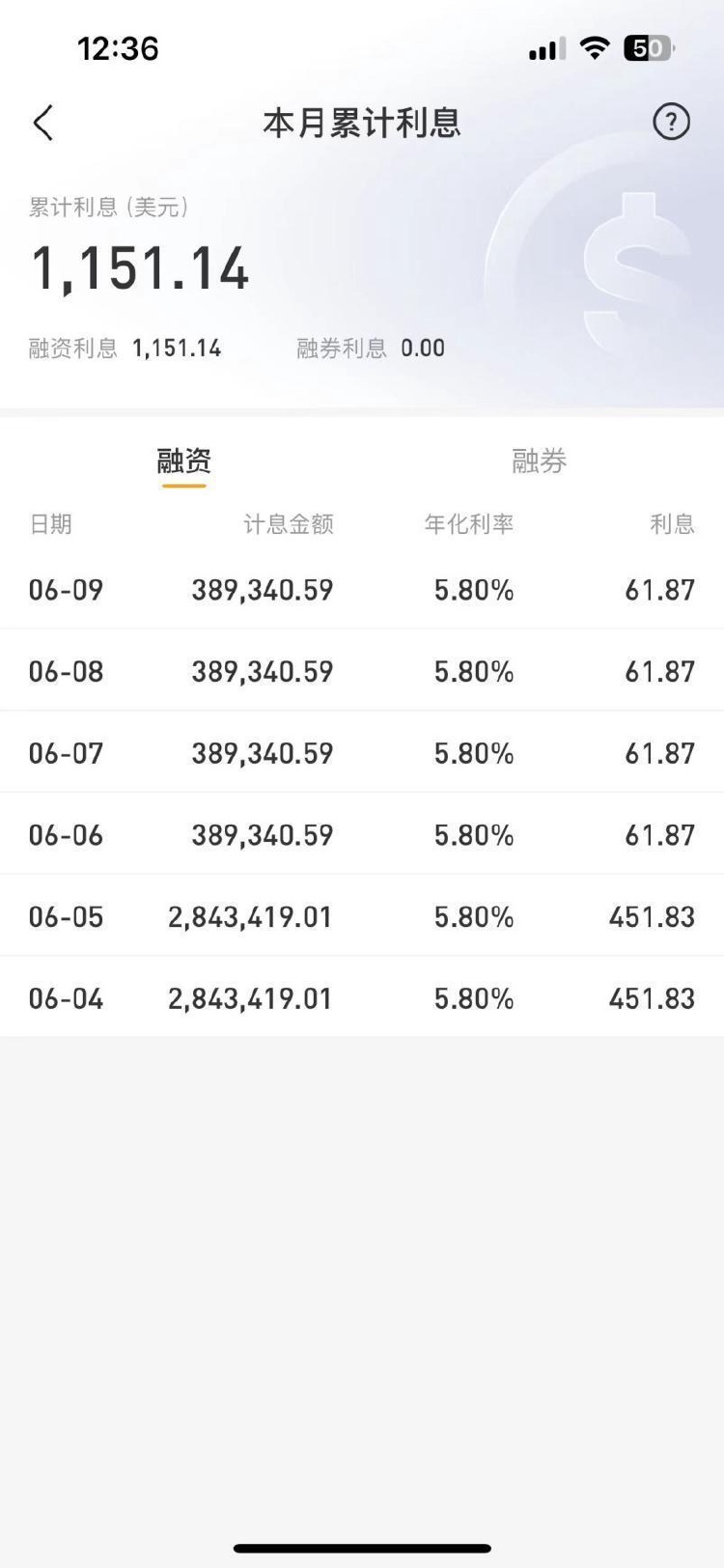Select the 融资 tab

pos(183,461)
